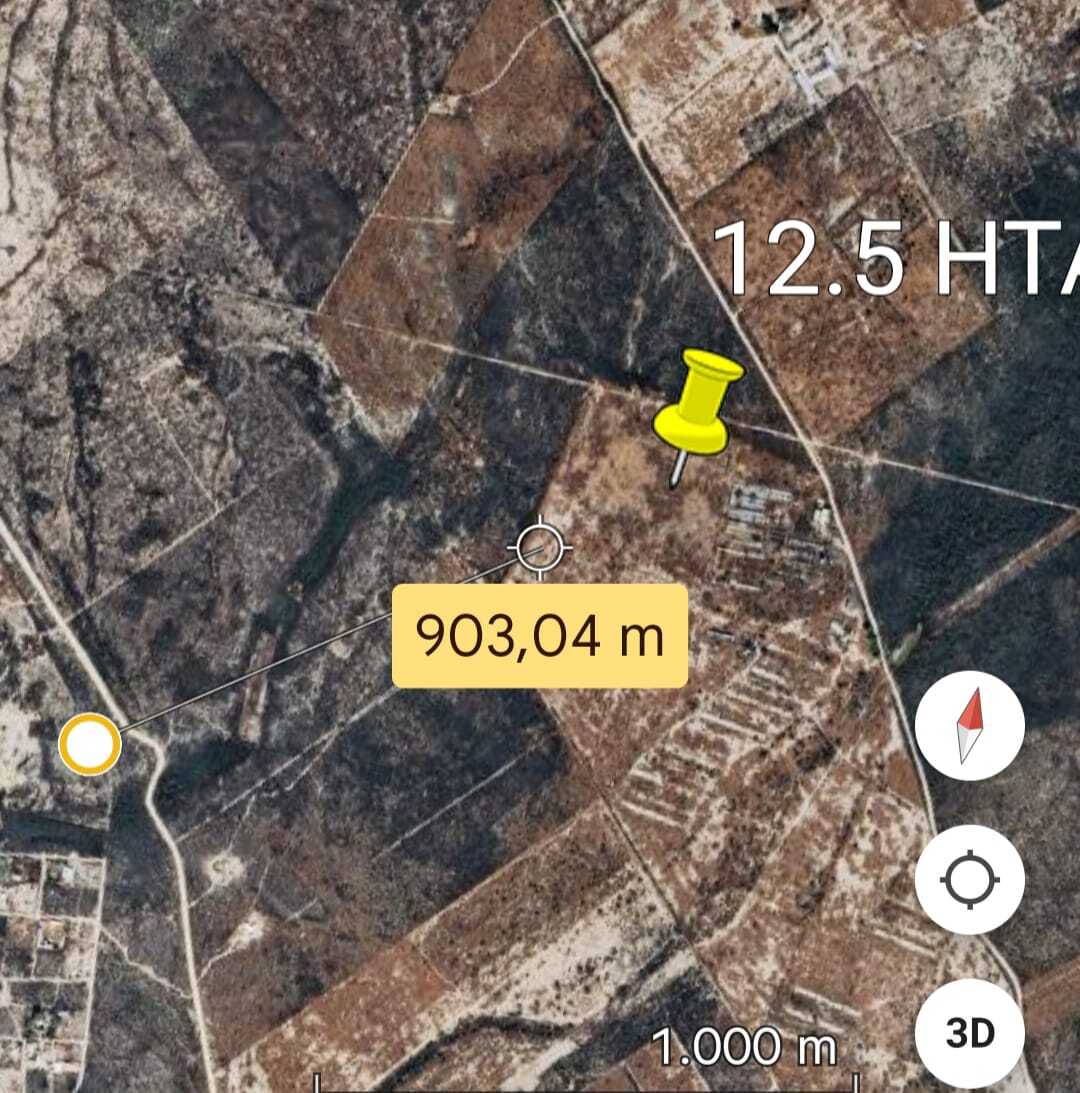
Task: Center the map on my location
Action: tap(969, 880)
